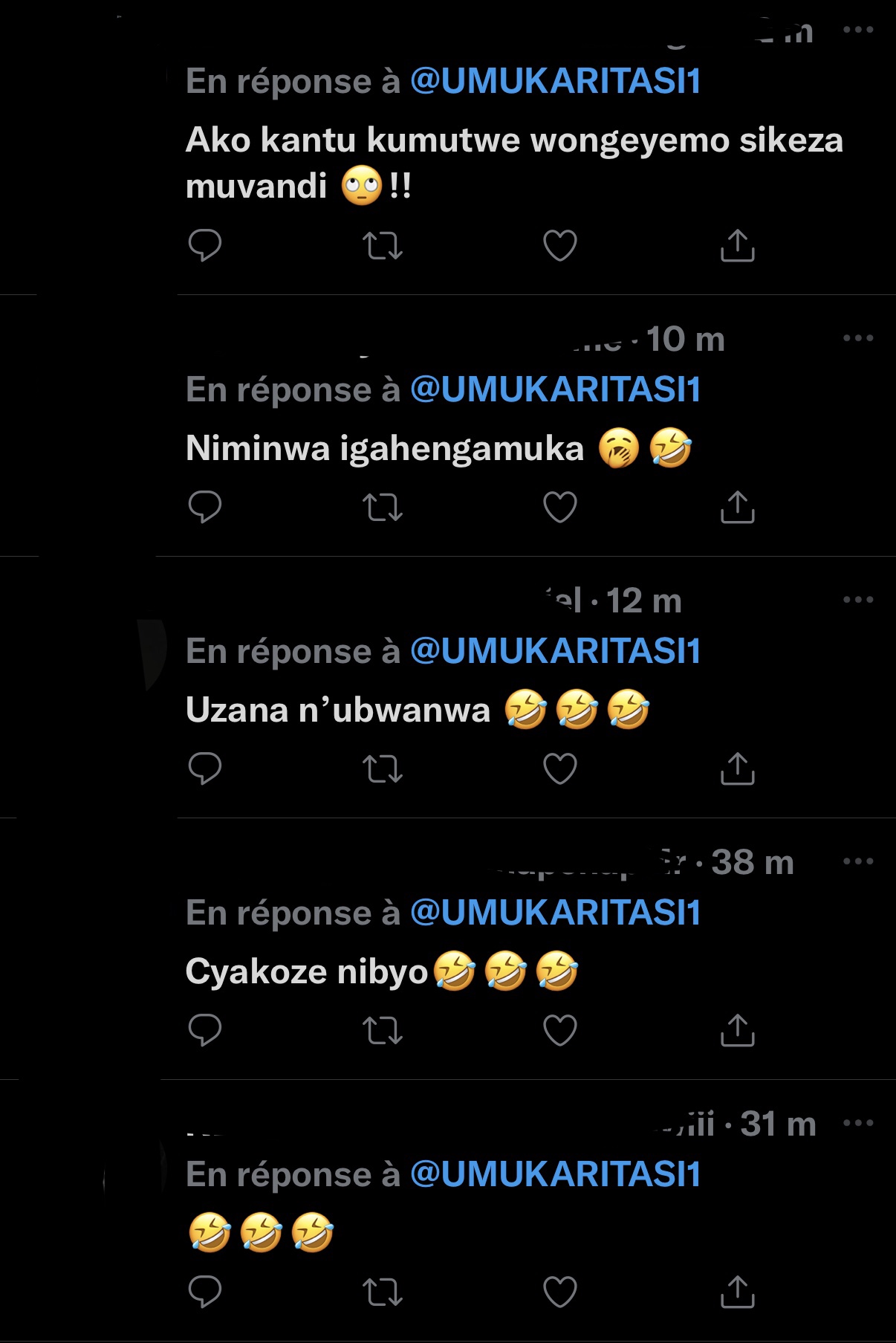
Task: Like the 'Ako kantu kumutwe' tweet
Action: (560, 246)
